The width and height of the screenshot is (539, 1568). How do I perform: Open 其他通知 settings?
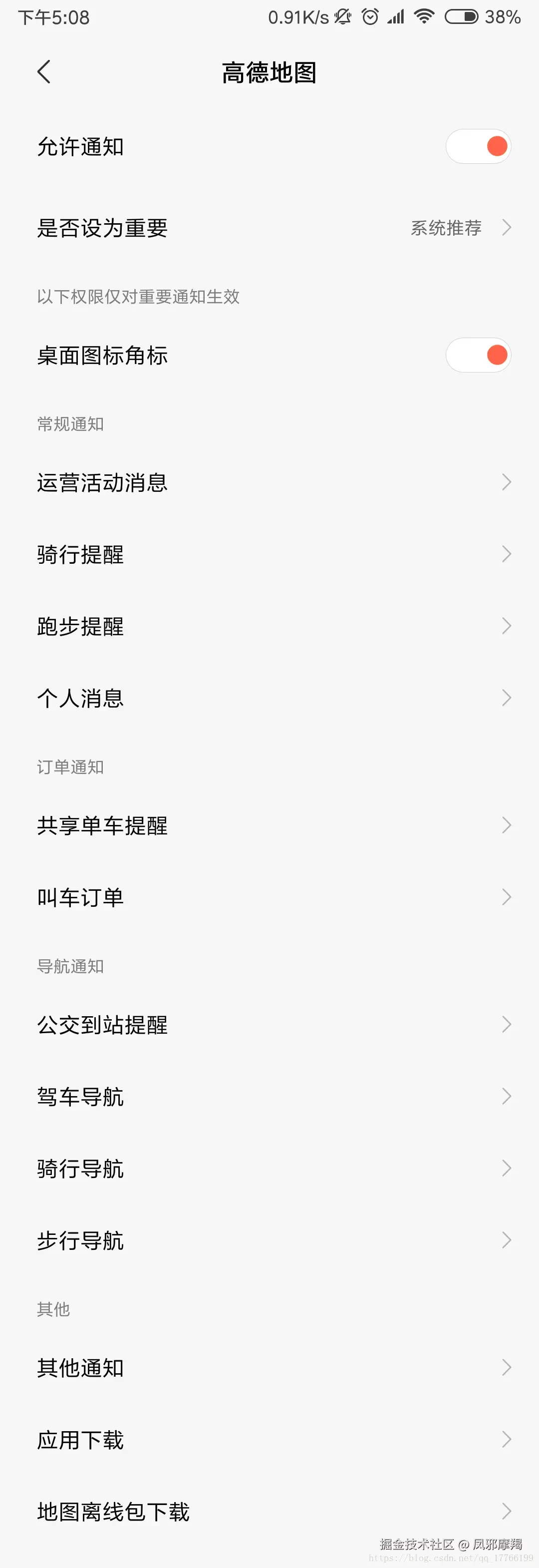pyautogui.click(x=269, y=1368)
